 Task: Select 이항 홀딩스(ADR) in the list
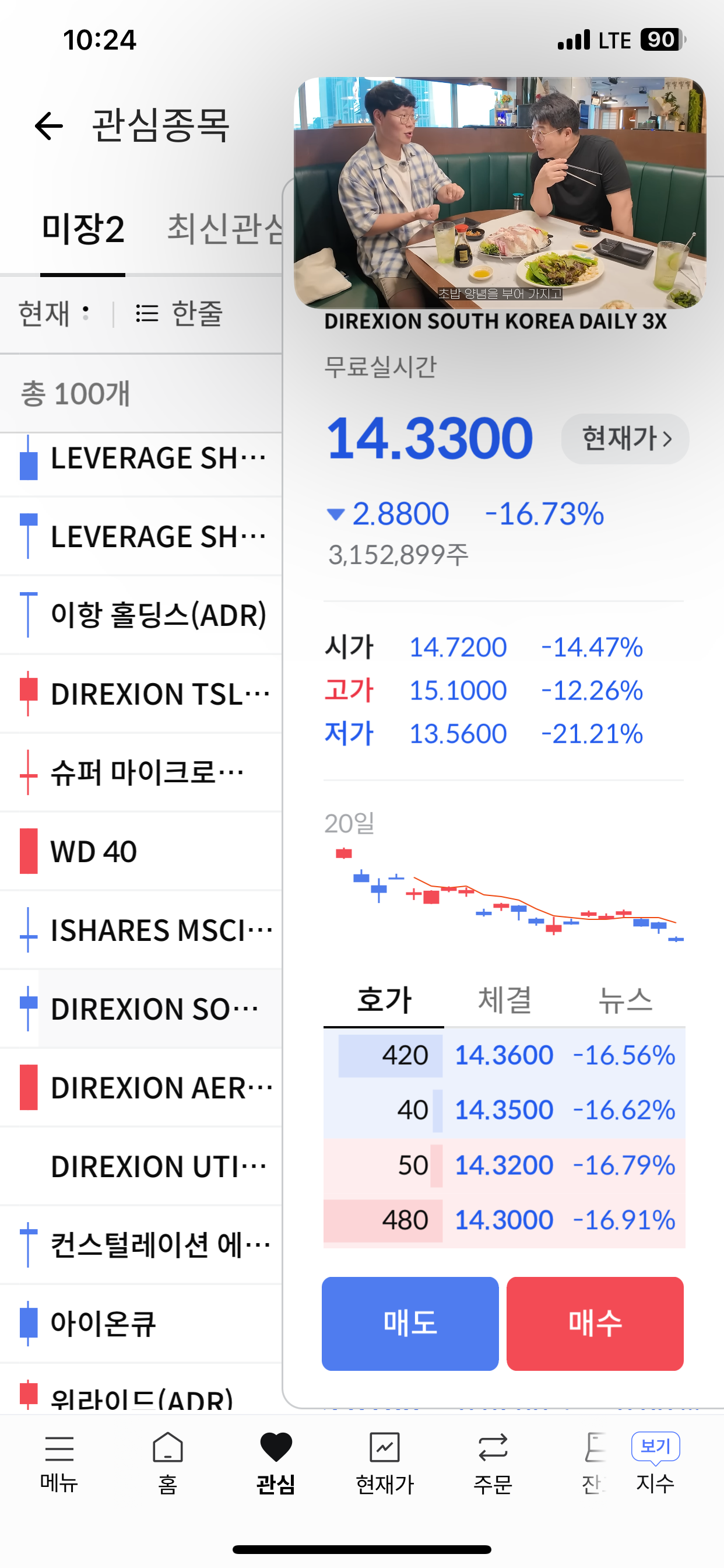click(141, 615)
